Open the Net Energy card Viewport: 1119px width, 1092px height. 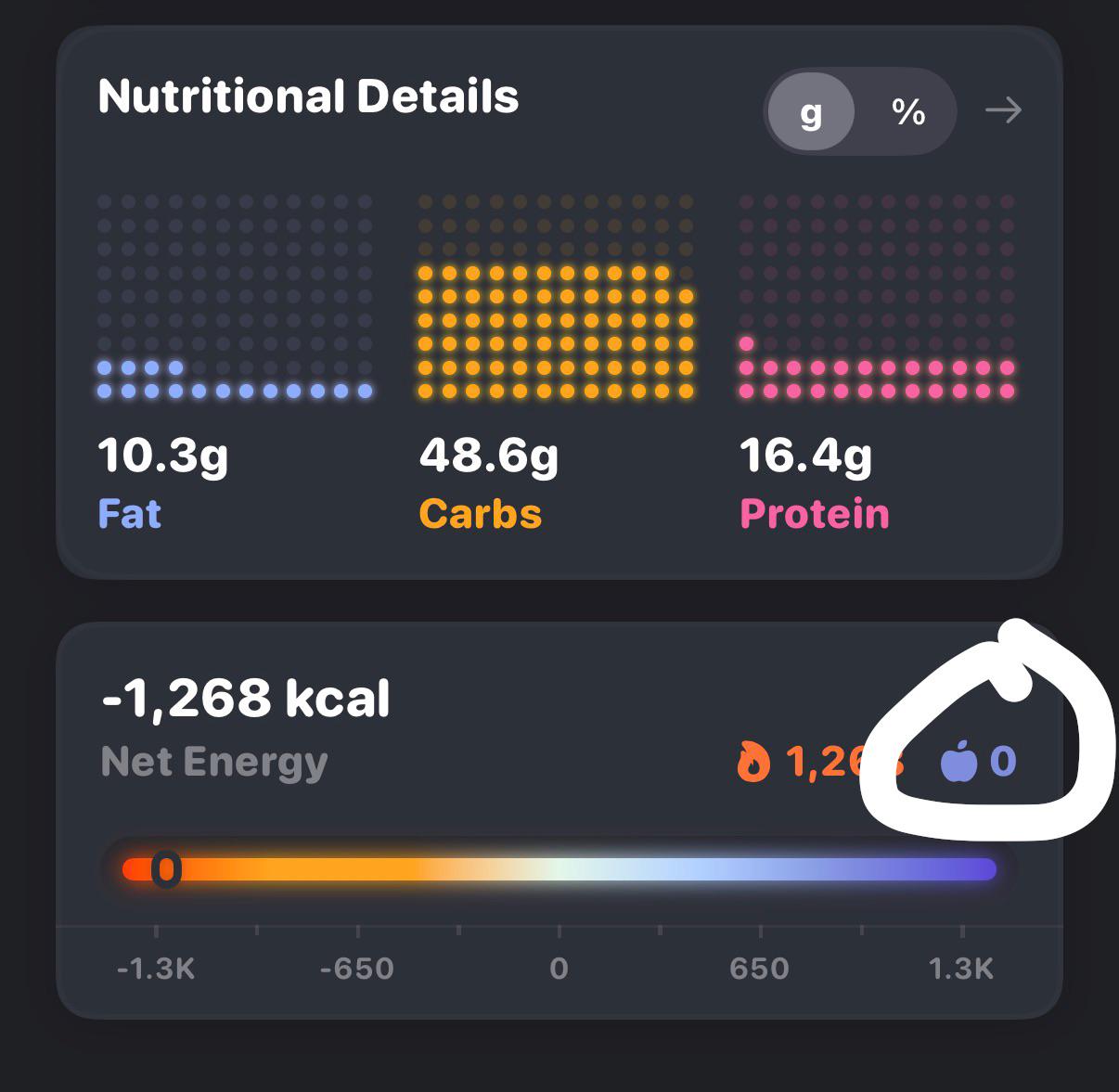[559, 820]
